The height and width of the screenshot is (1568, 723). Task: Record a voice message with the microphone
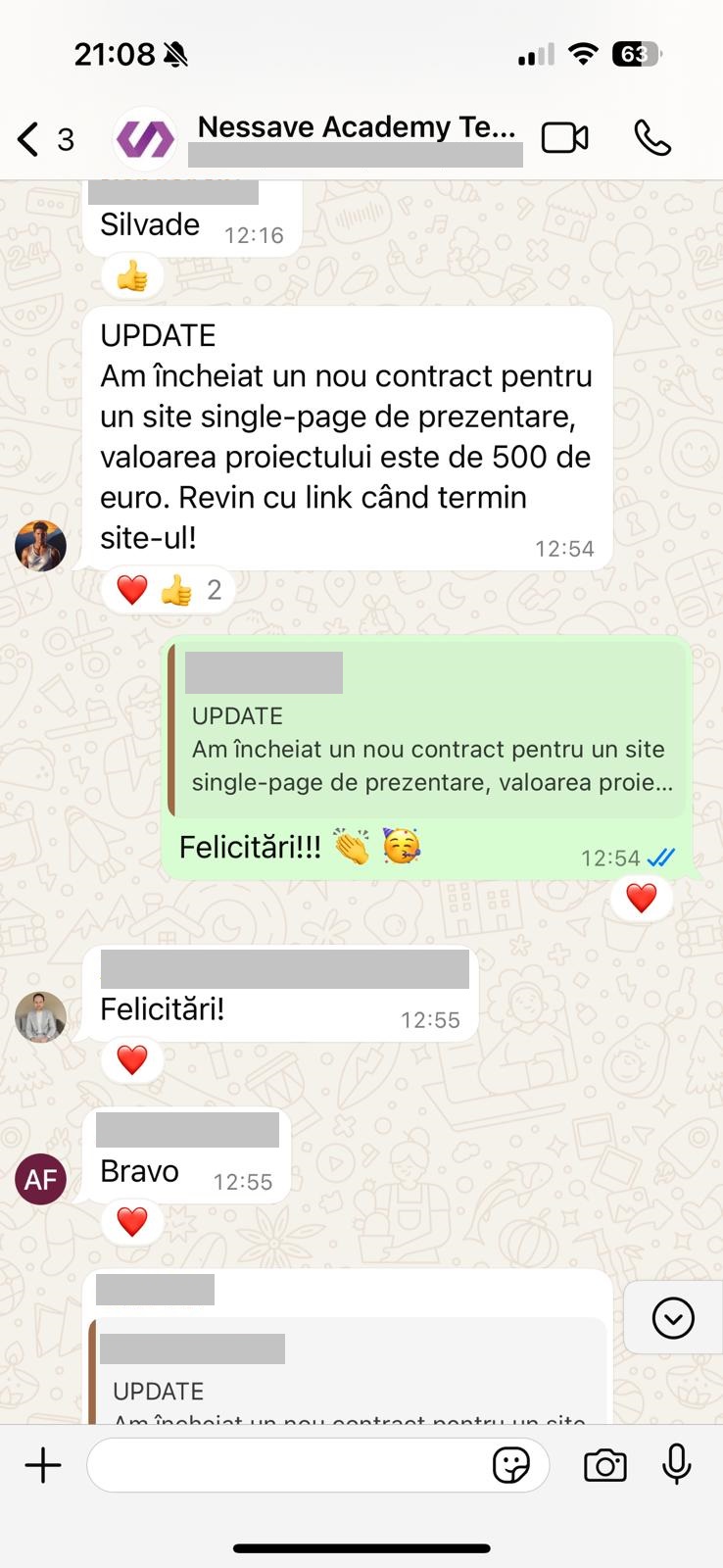pyautogui.click(x=676, y=1465)
